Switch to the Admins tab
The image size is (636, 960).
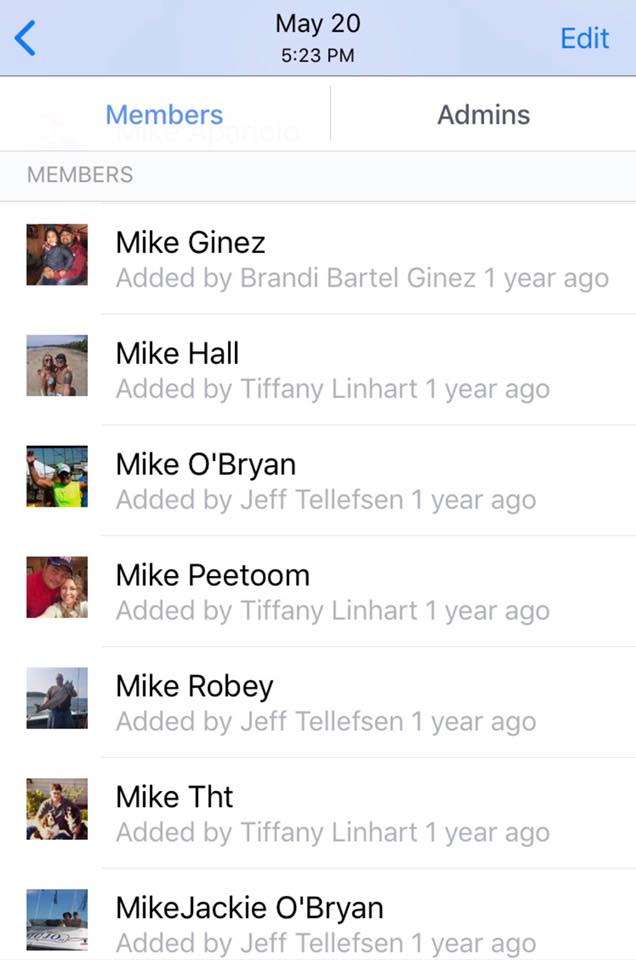[483, 114]
